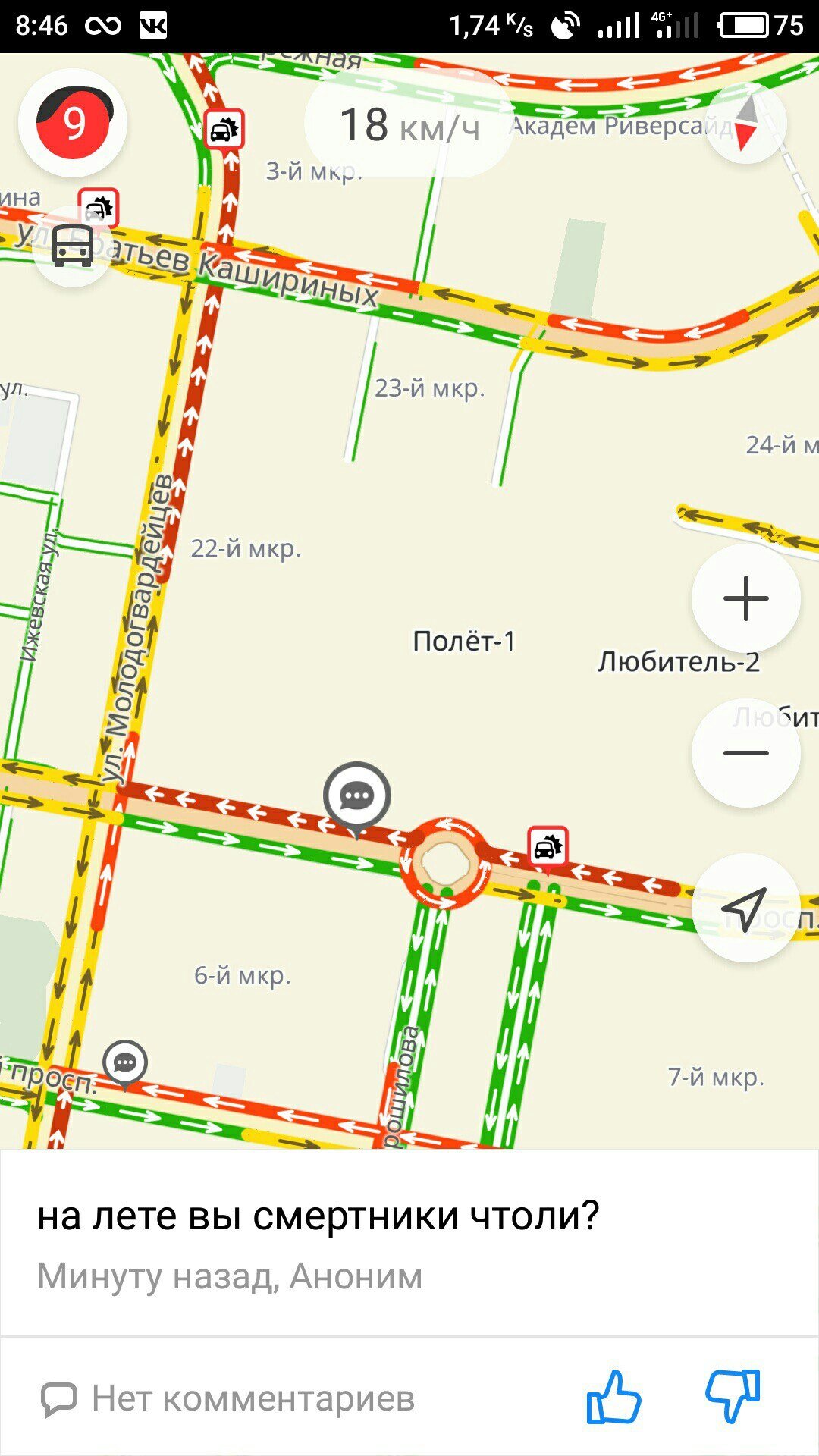819x1456 pixels.
Task: Zoom out with the minus button
Action: pyautogui.click(x=746, y=753)
